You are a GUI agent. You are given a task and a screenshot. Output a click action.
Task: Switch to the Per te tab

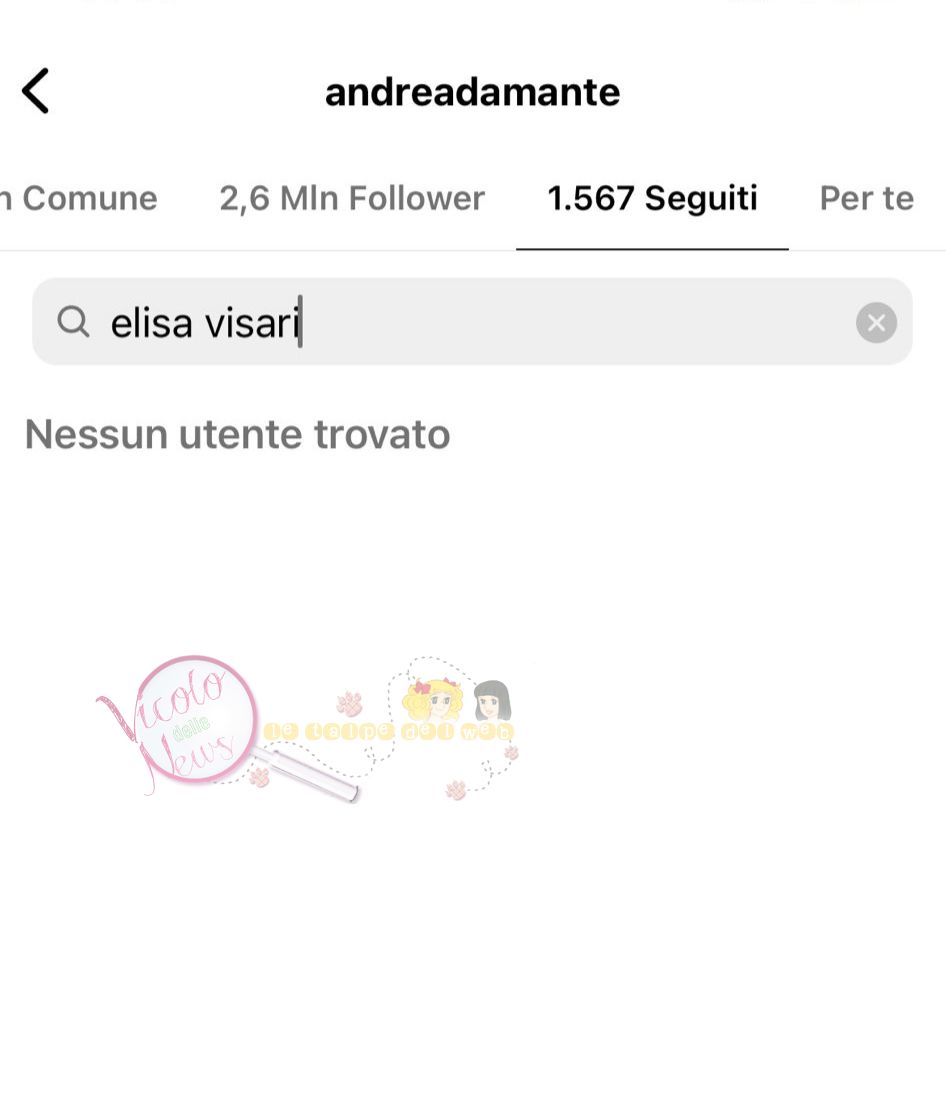pos(866,198)
